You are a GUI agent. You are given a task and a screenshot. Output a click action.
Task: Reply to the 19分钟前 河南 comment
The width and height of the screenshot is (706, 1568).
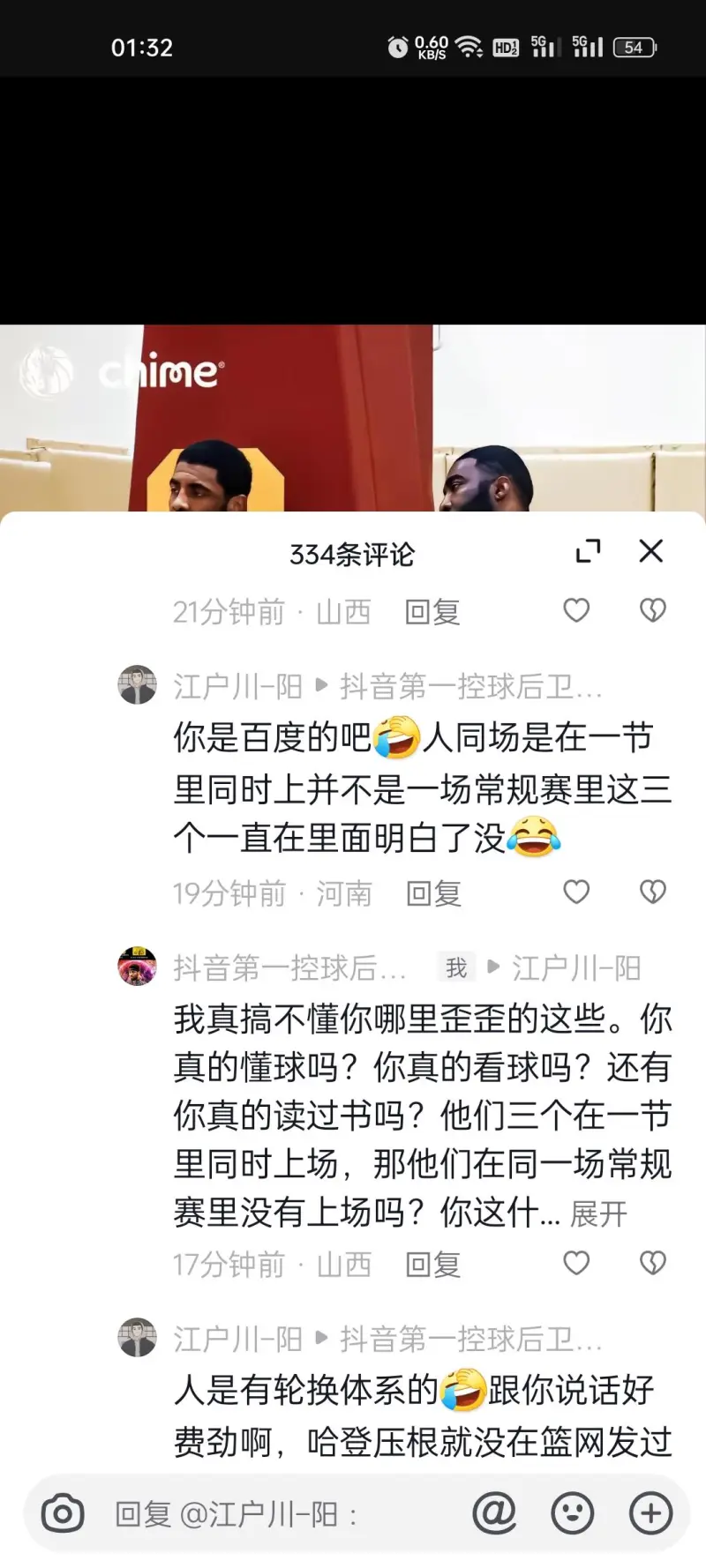point(433,893)
